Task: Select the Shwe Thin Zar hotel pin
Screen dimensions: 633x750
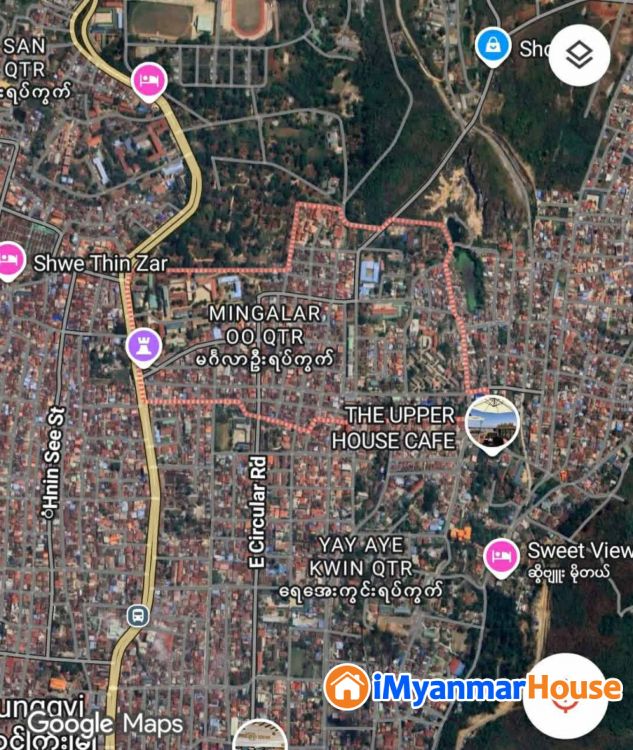Action: click(10, 261)
